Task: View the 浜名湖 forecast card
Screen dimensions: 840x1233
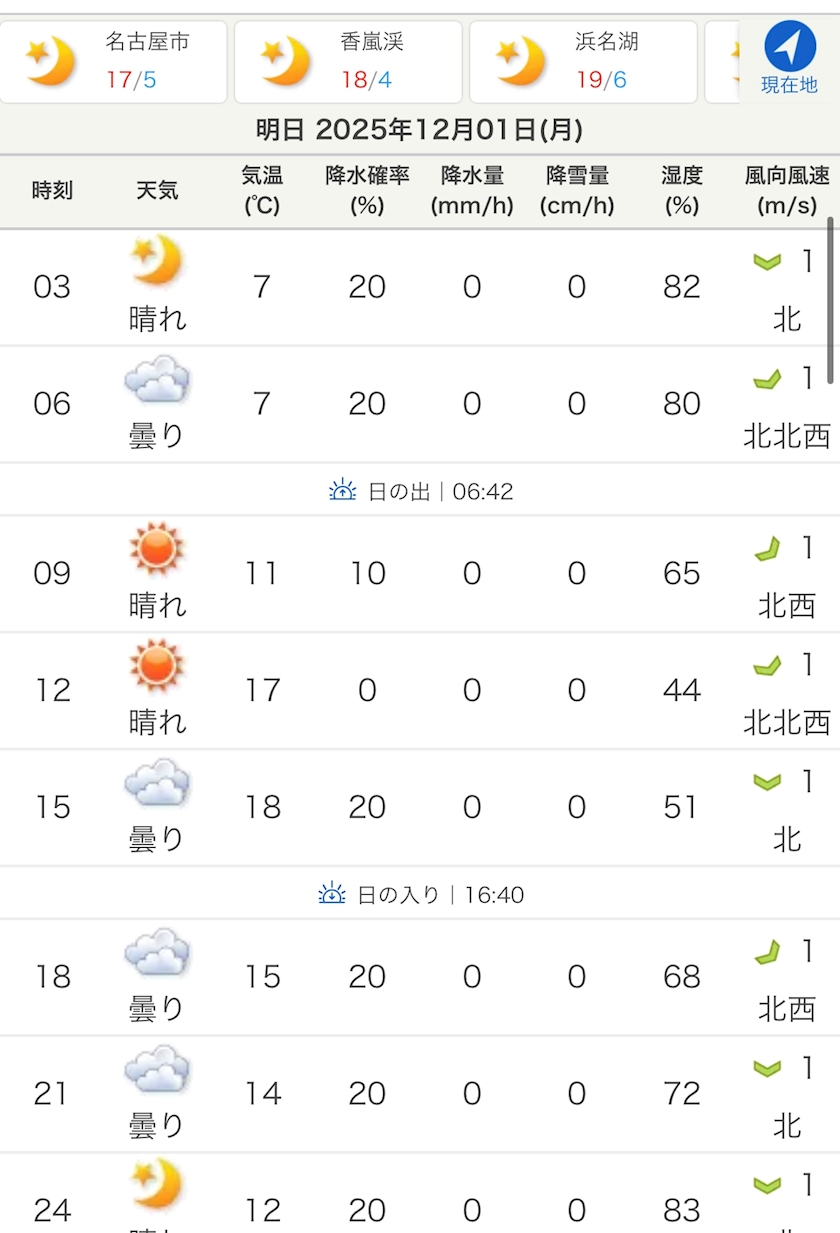Action: coord(583,62)
